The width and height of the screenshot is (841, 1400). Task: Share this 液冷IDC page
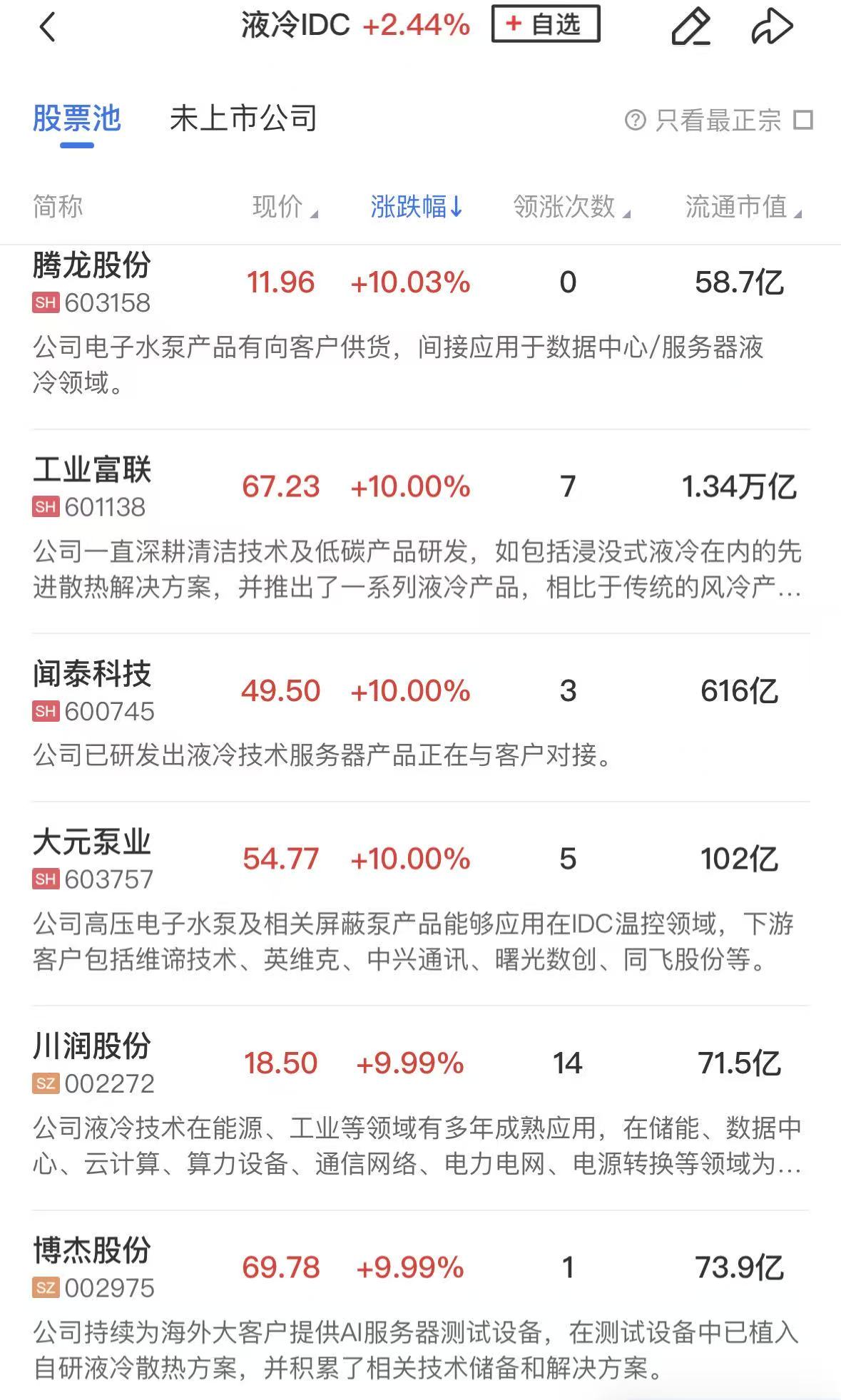click(772, 28)
